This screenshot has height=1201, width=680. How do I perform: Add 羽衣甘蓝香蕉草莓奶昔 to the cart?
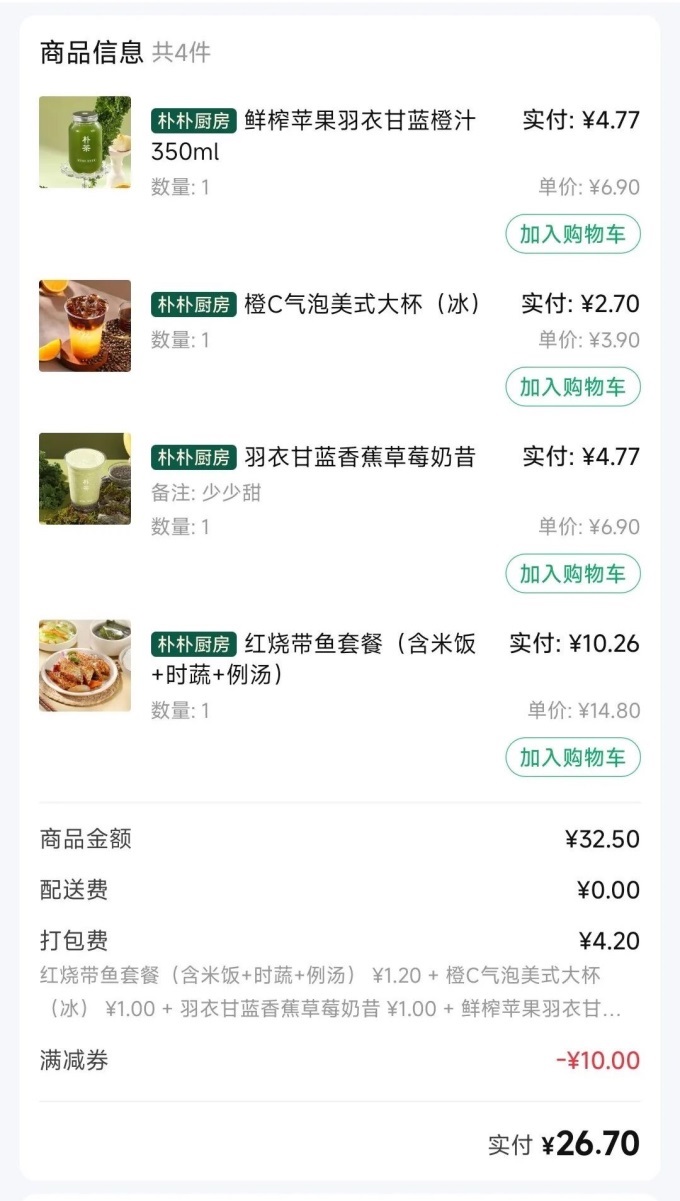pyautogui.click(x=572, y=574)
